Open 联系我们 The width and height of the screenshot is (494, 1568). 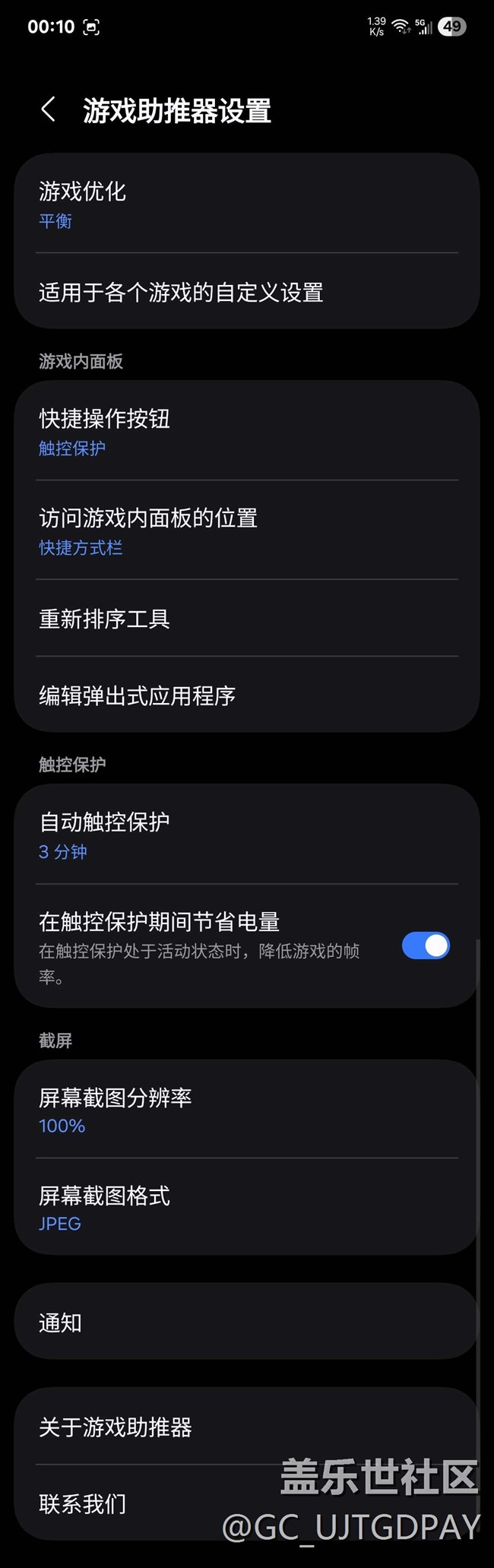point(247,1503)
